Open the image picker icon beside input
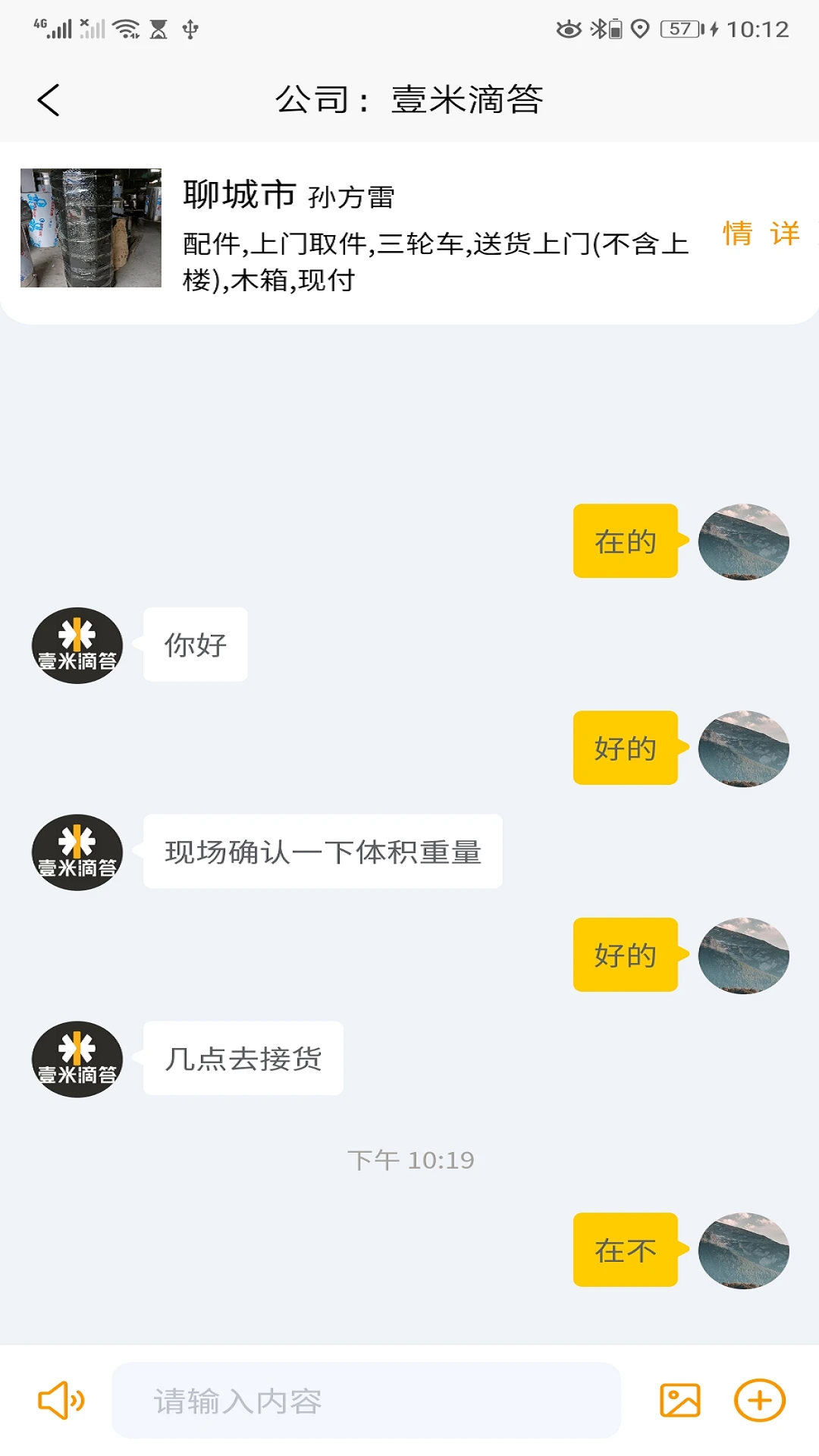Image resolution: width=819 pixels, height=1456 pixels. [682, 1401]
